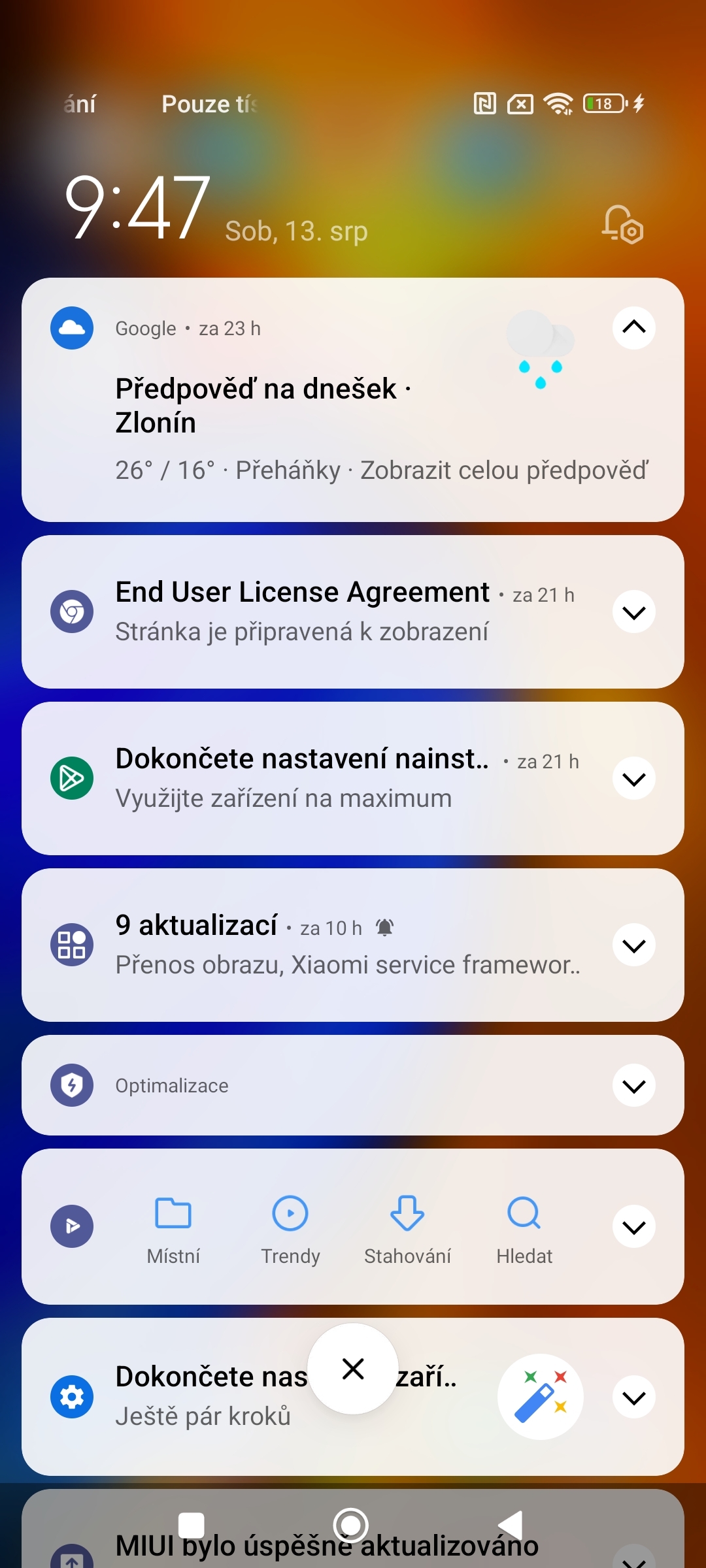Screen dimensions: 706x1568
Task: Tap the Wi-Fi status icon
Action: click(x=557, y=103)
